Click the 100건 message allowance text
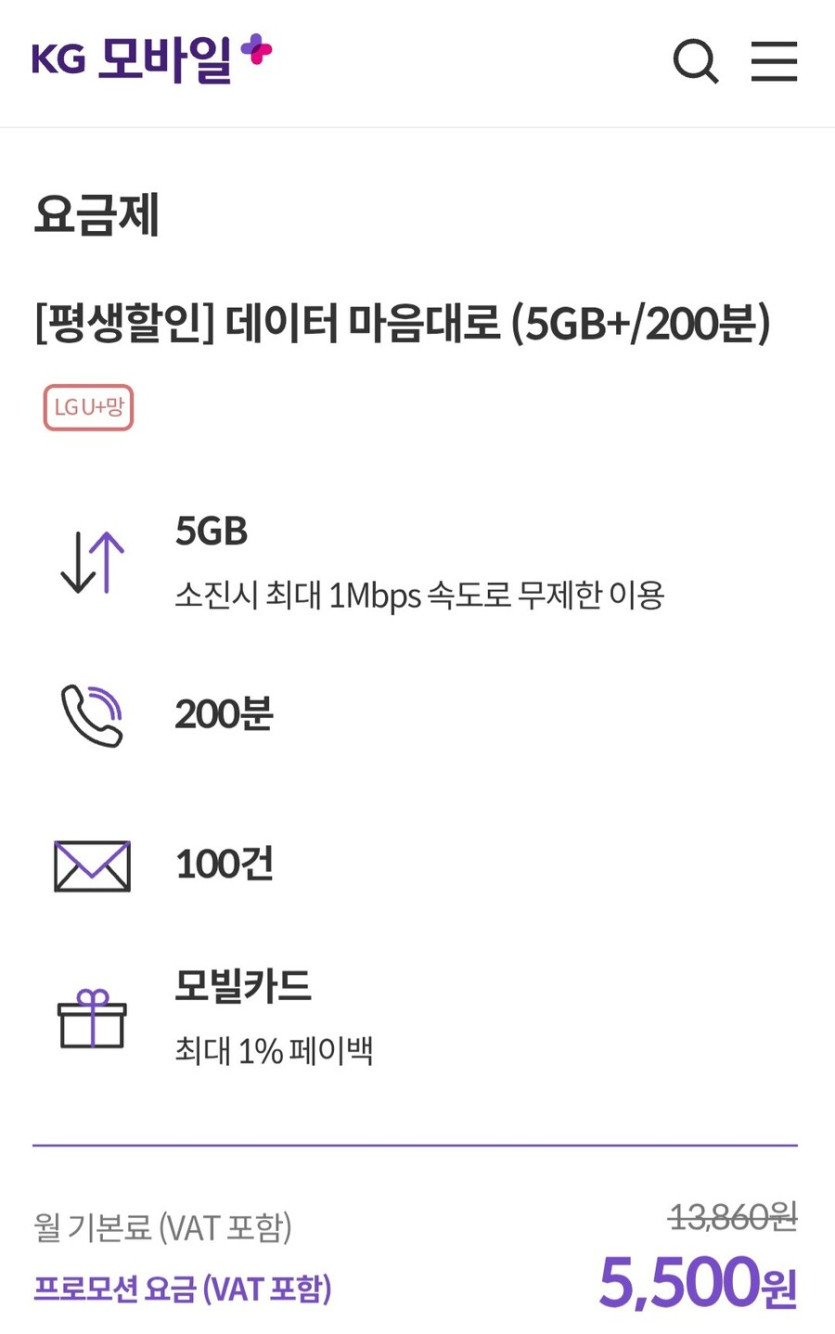The image size is (835, 1334). 223,864
